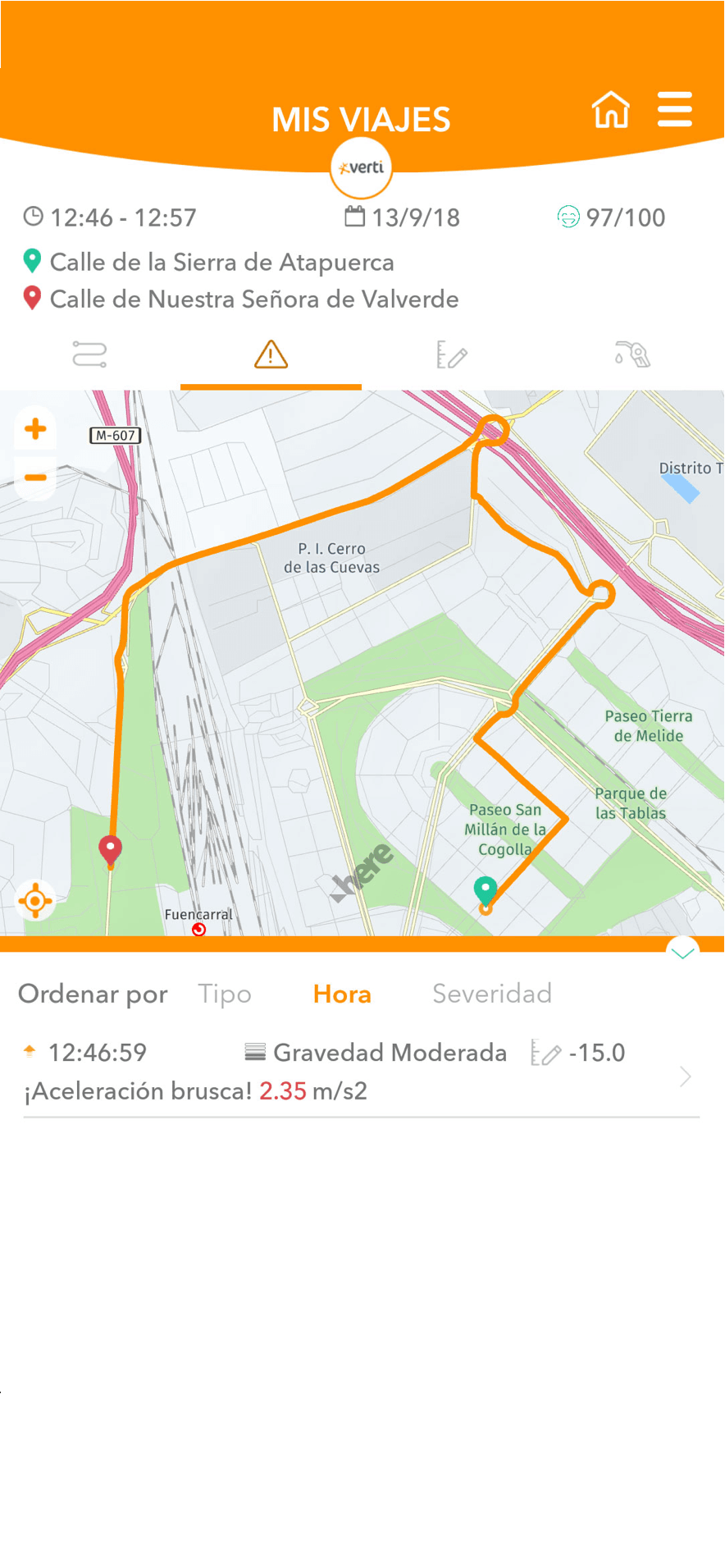This screenshot has width=725, height=1568.
Task: Recenter the map on the route
Action: pyautogui.click(x=35, y=901)
